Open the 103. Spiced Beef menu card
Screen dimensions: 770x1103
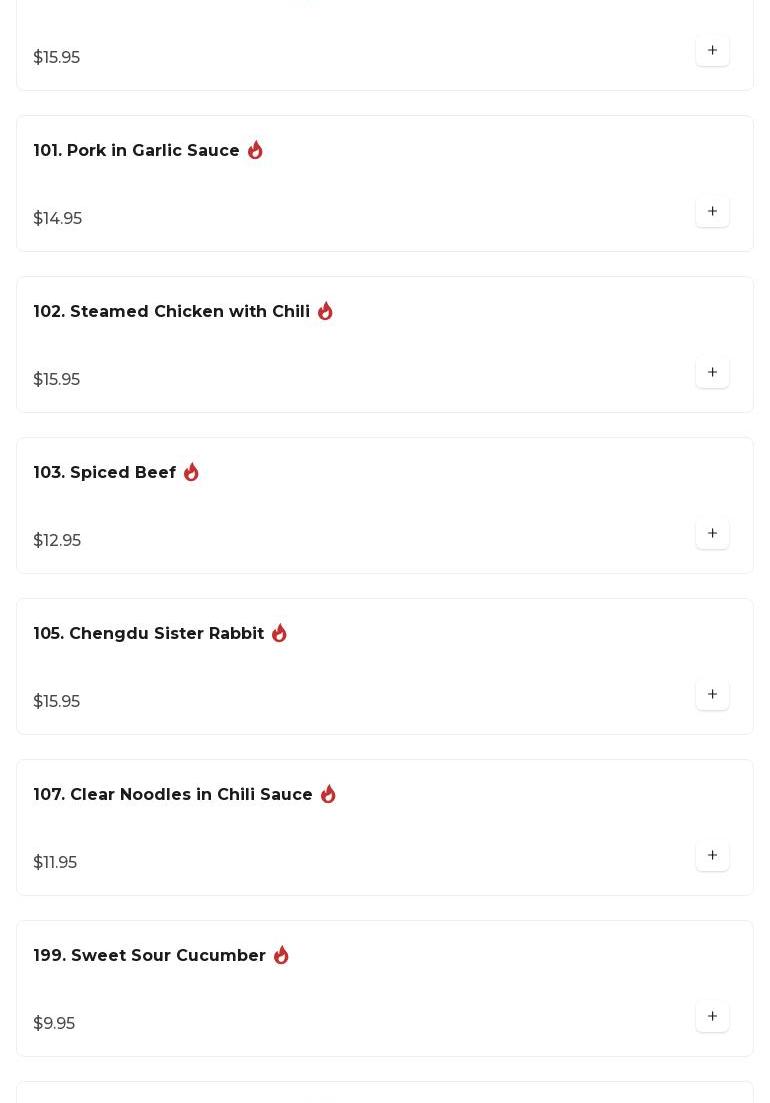[105, 473]
